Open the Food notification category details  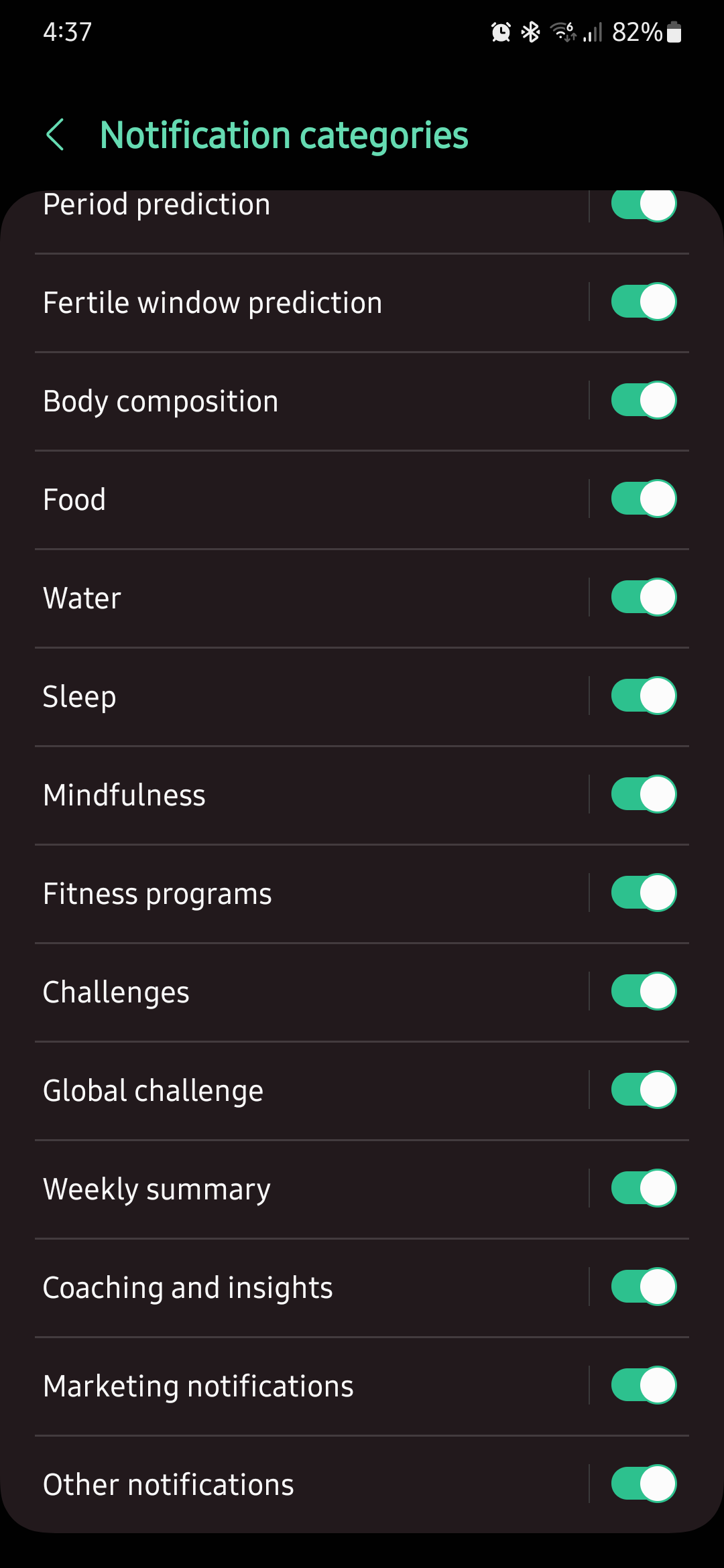coord(268,500)
